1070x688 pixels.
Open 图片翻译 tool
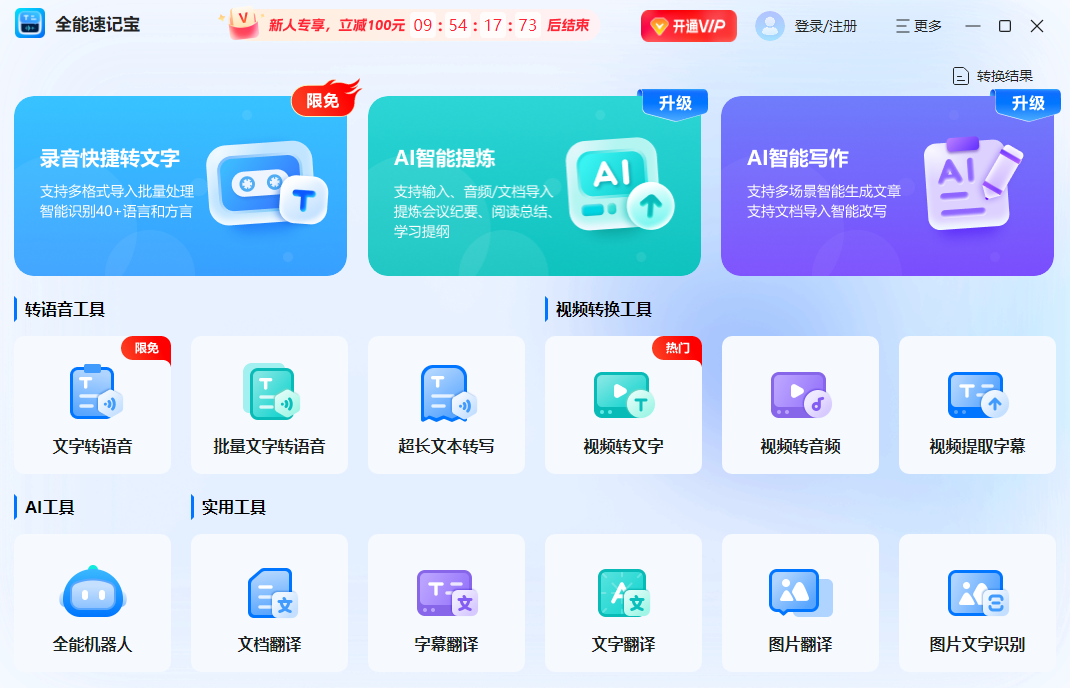pos(800,602)
